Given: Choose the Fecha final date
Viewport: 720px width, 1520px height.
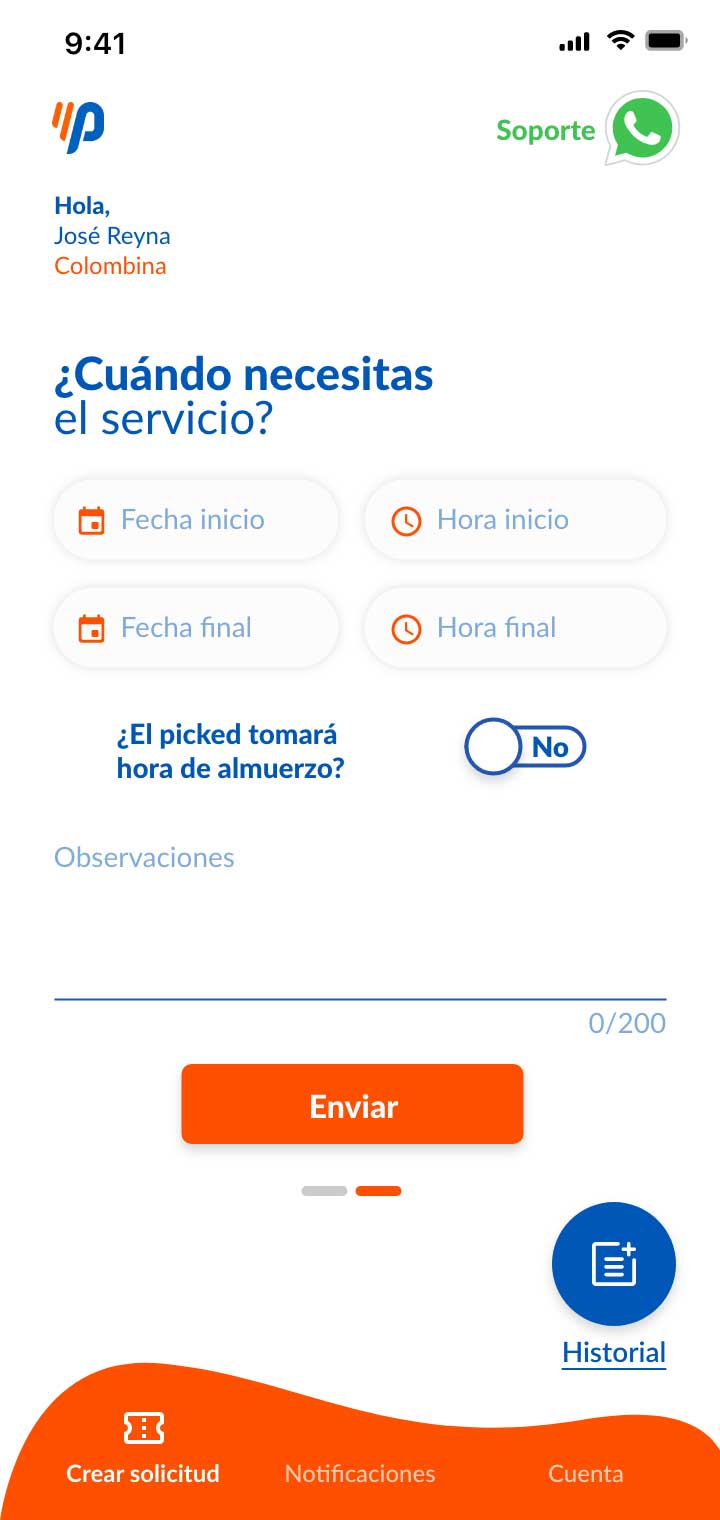Looking at the screenshot, I should [196, 628].
